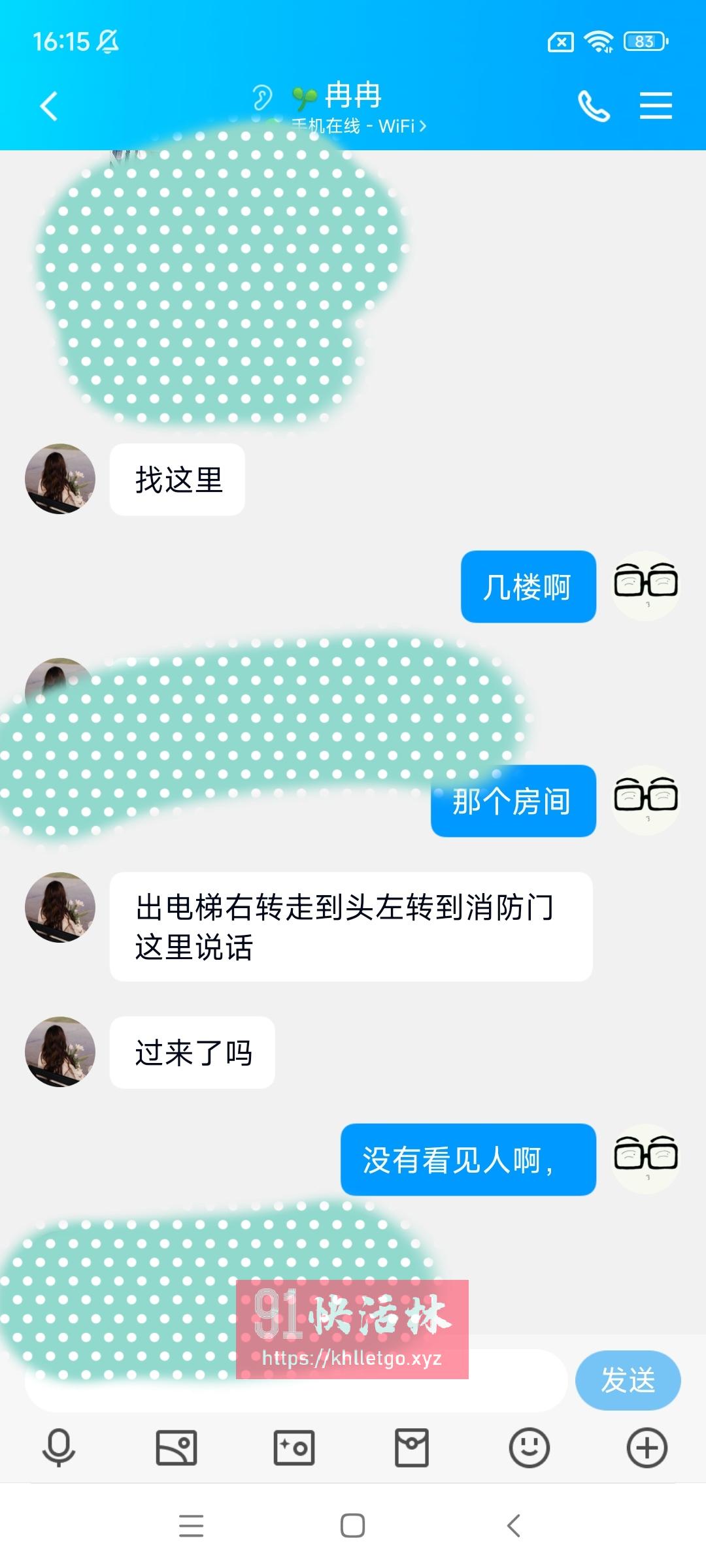Open chat settings via the hamburger menu
This screenshot has height=1568, width=706.
point(656,106)
